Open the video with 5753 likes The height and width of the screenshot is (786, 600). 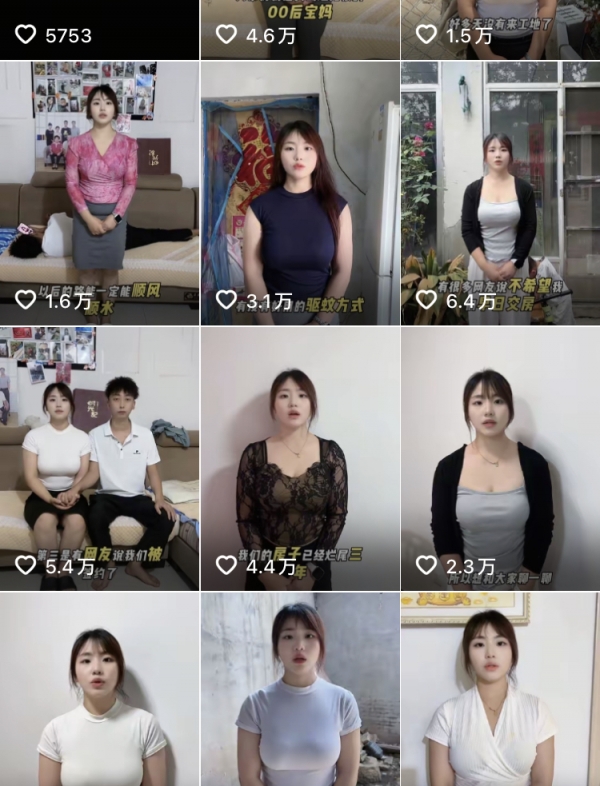coord(99,29)
